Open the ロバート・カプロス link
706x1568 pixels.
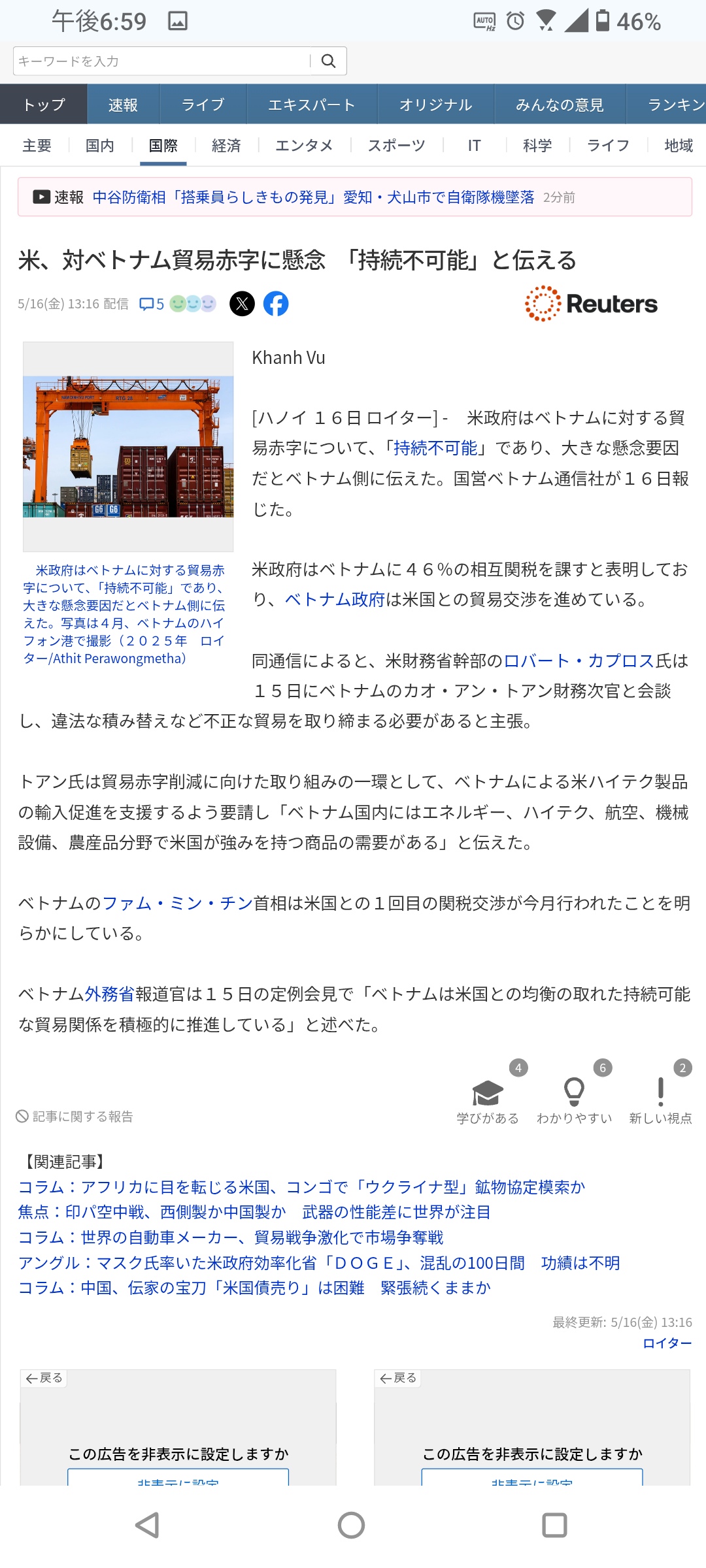pyautogui.click(x=579, y=661)
